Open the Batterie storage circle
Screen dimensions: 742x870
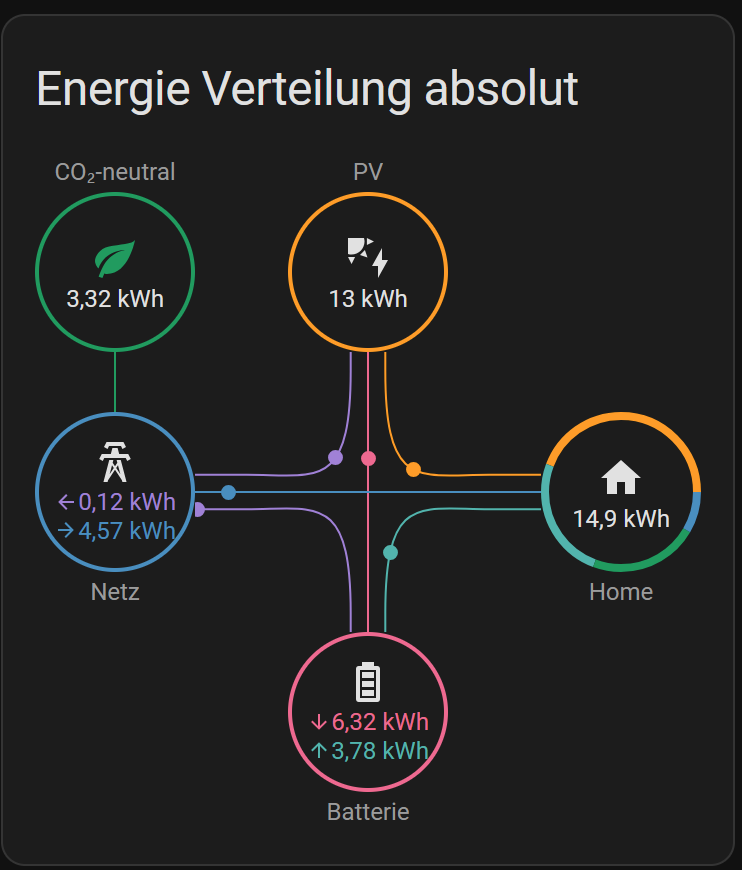pos(368,712)
